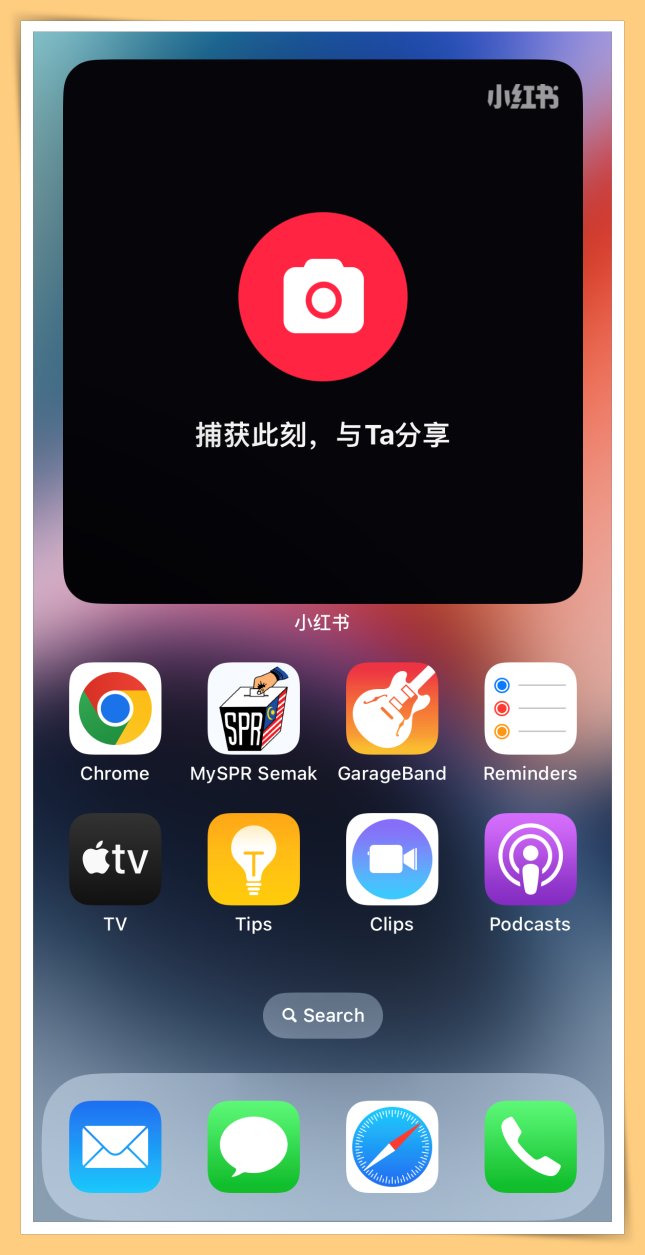Open the Reminders app
The image size is (645, 1255).
click(x=530, y=709)
